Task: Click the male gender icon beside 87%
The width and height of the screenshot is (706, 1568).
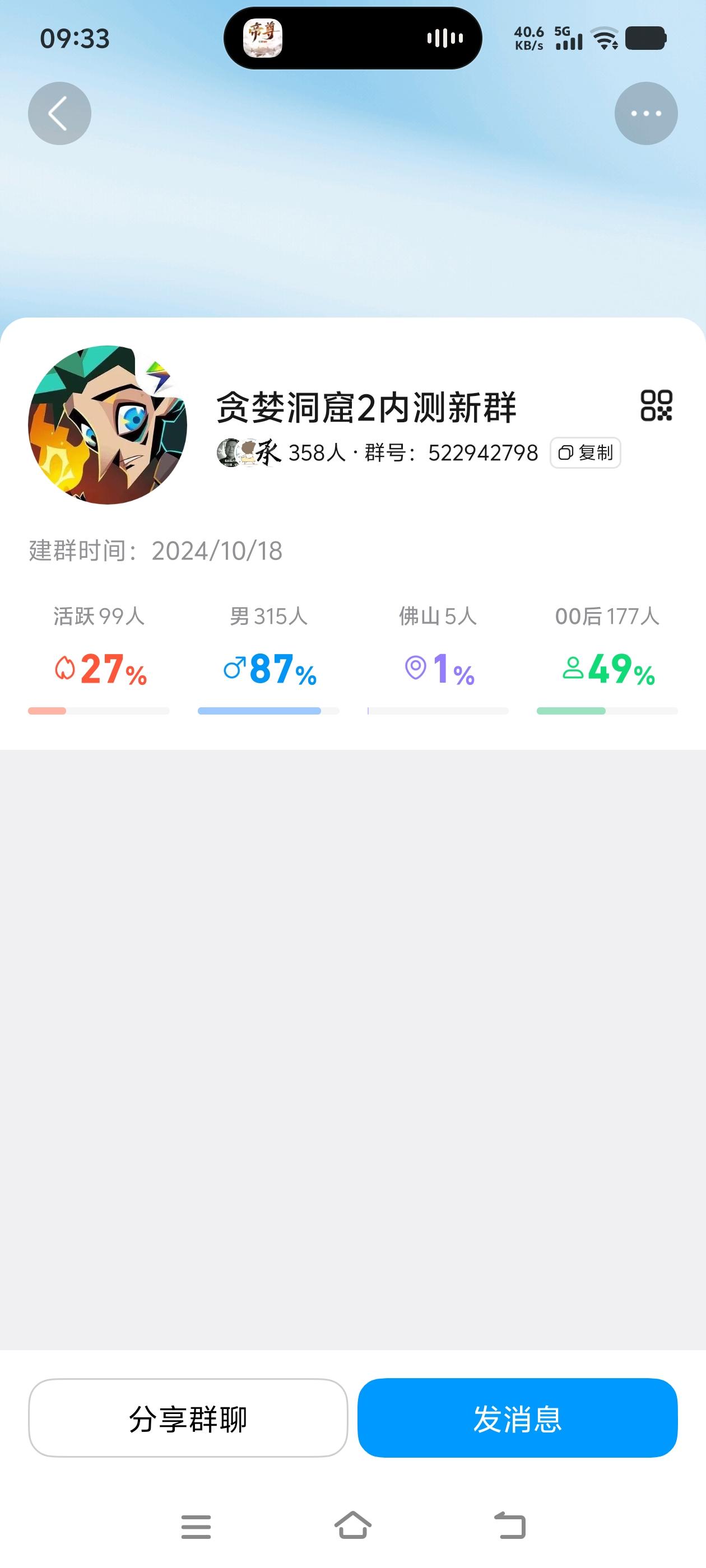Action: click(x=235, y=666)
